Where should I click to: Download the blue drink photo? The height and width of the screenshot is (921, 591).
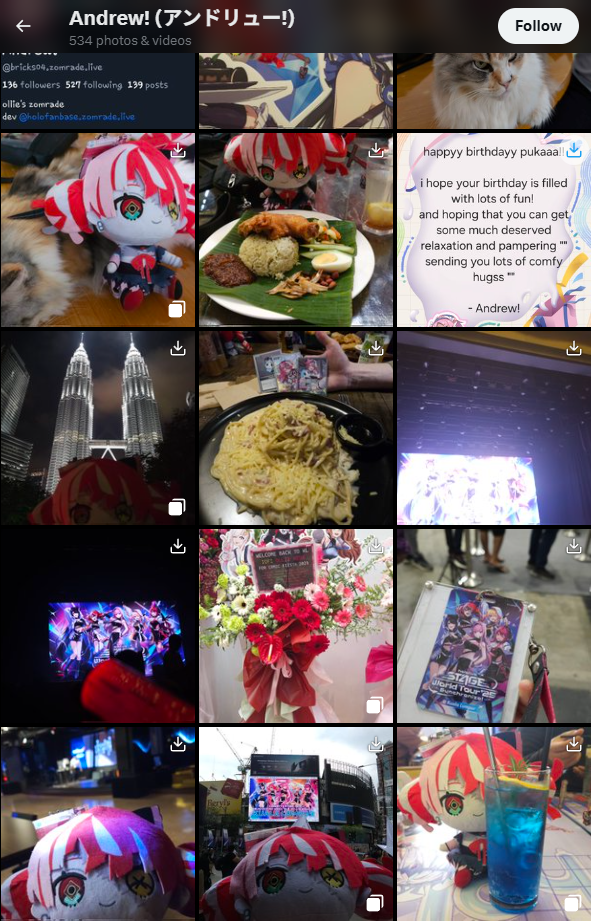click(x=573, y=744)
